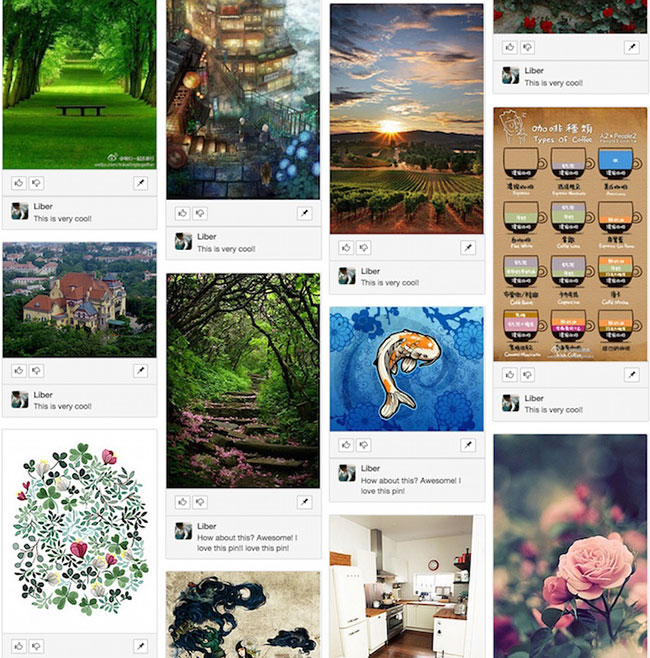Like the Types of Coffee pin
The height and width of the screenshot is (658, 650).
click(x=509, y=375)
